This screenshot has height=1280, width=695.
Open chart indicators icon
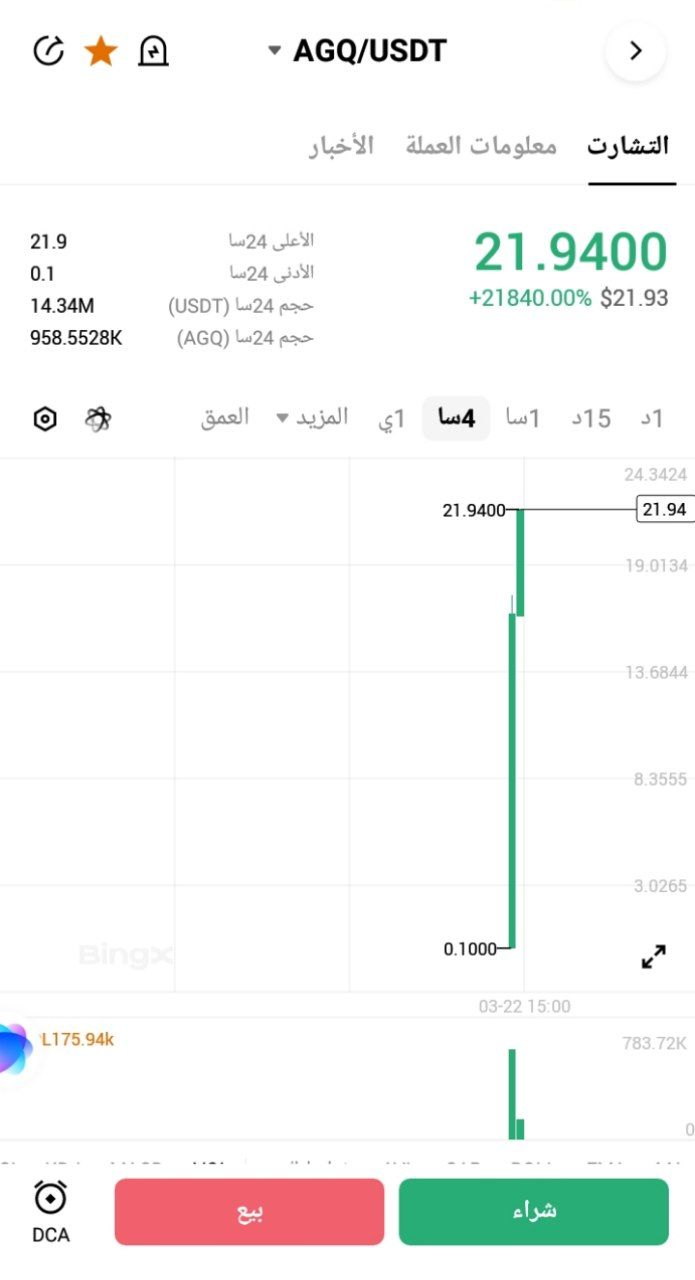click(98, 419)
